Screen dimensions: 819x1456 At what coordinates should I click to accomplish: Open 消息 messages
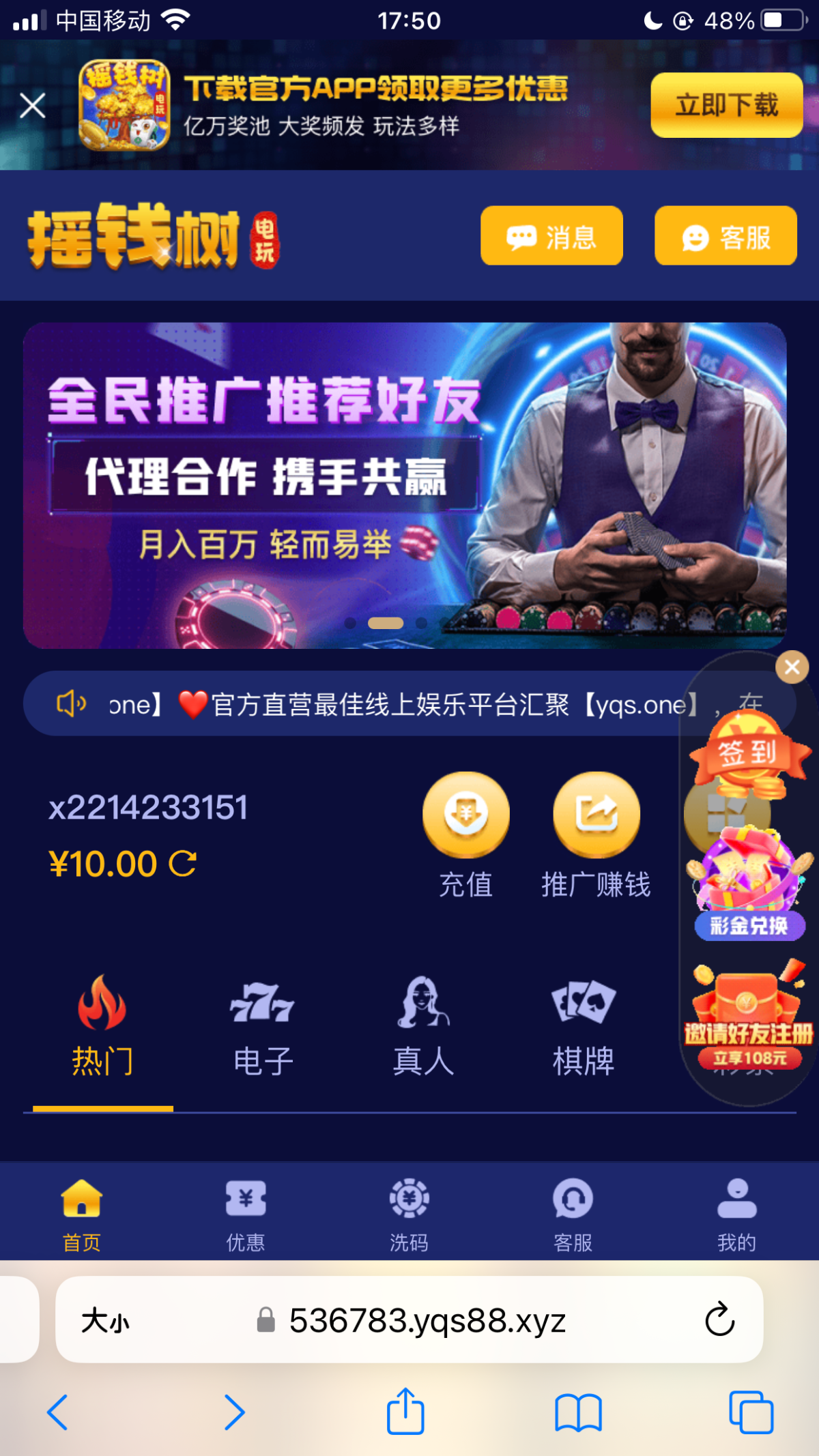[x=551, y=236]
